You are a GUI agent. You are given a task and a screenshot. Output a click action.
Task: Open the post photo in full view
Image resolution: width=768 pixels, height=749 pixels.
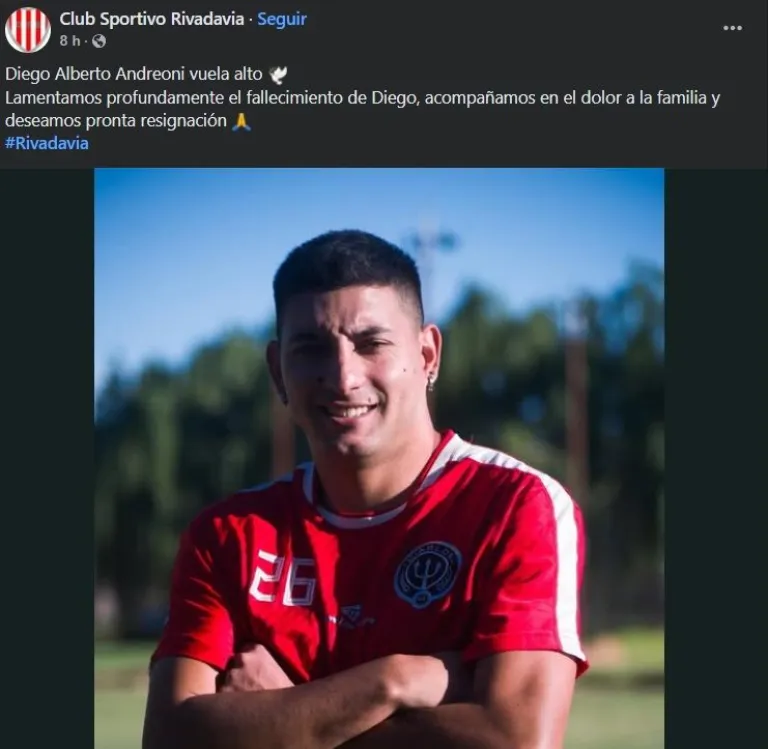tap(379, 458)
